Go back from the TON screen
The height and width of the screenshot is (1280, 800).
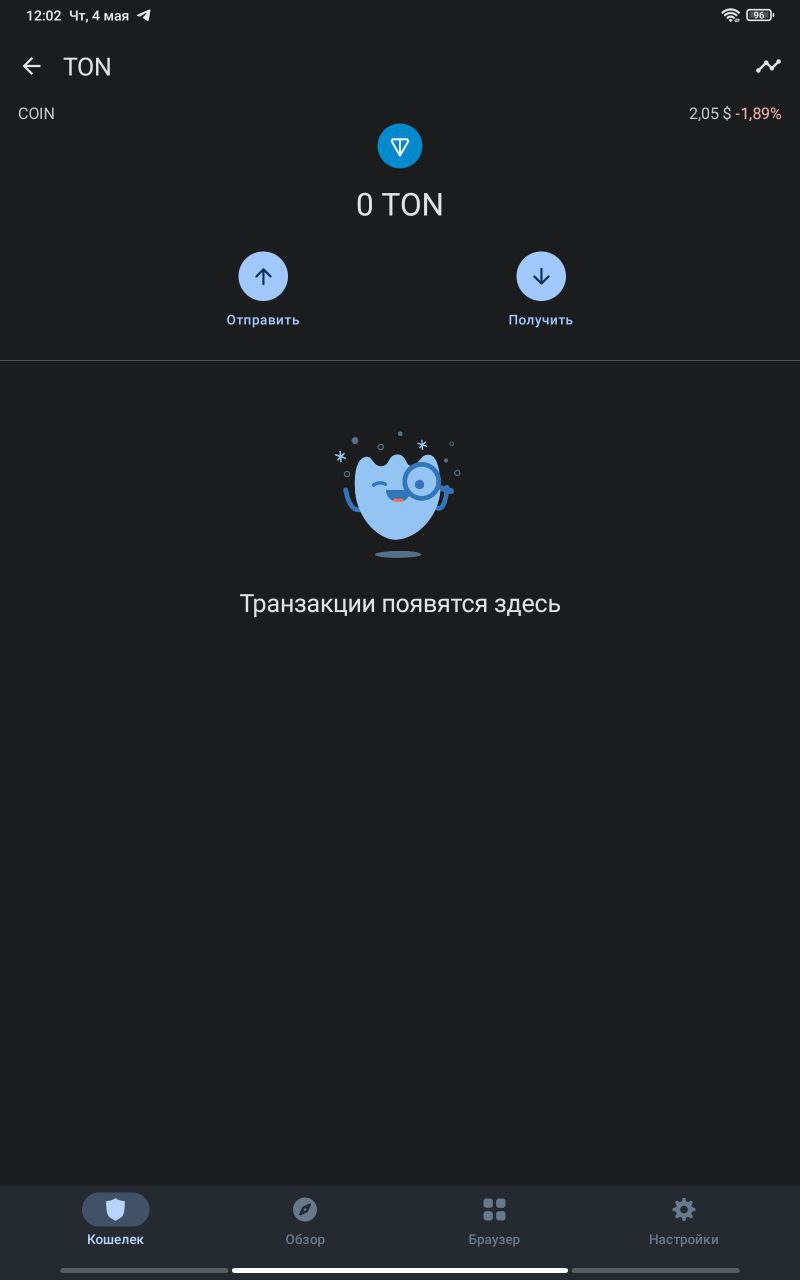click(x=32, y=66)
